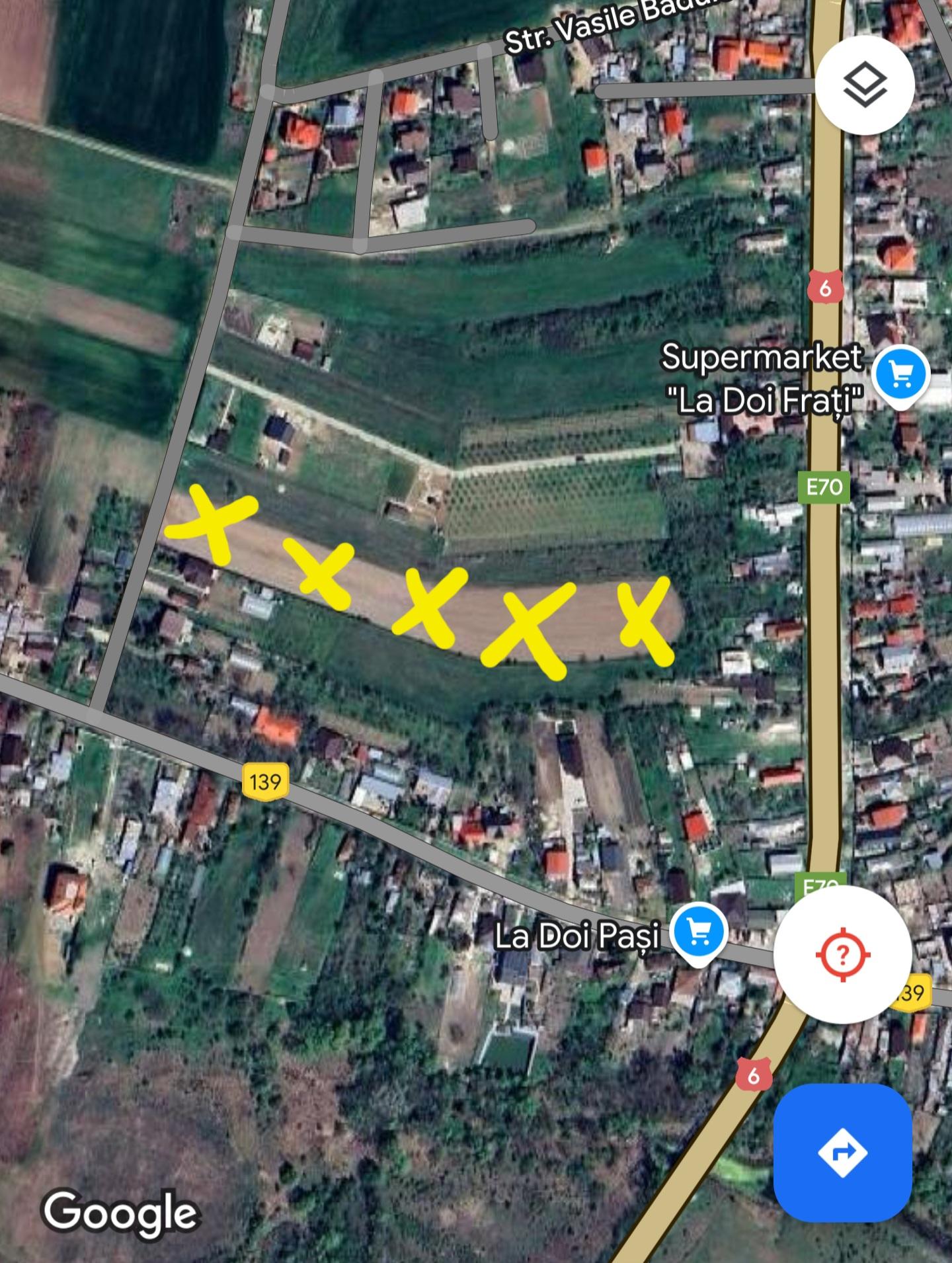Center map on my location

click(842, 955)
